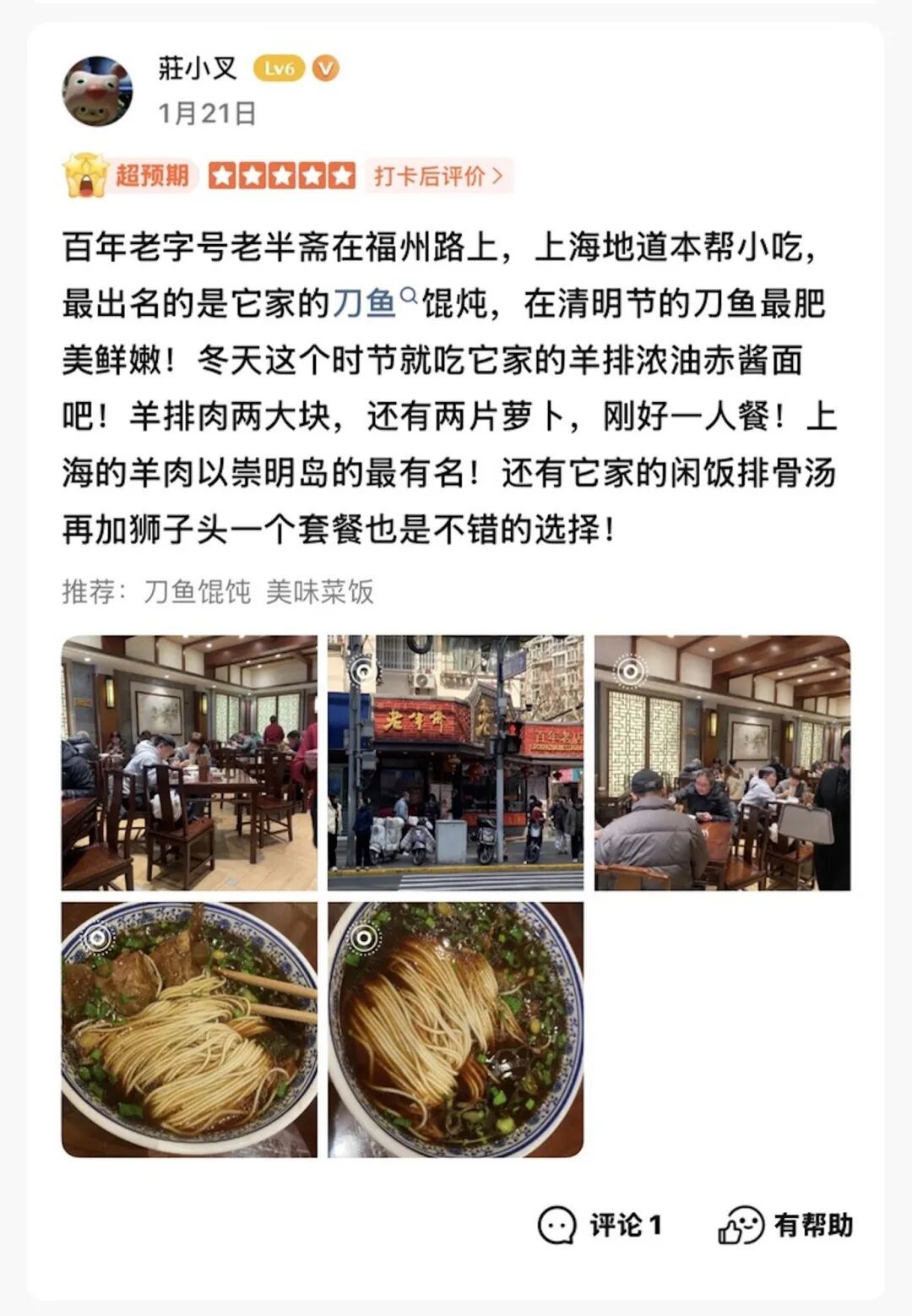Image resolution: width=912 pixels, height=1316 pixels.
Task: View the storefront street photo
Action: point(456,763)
